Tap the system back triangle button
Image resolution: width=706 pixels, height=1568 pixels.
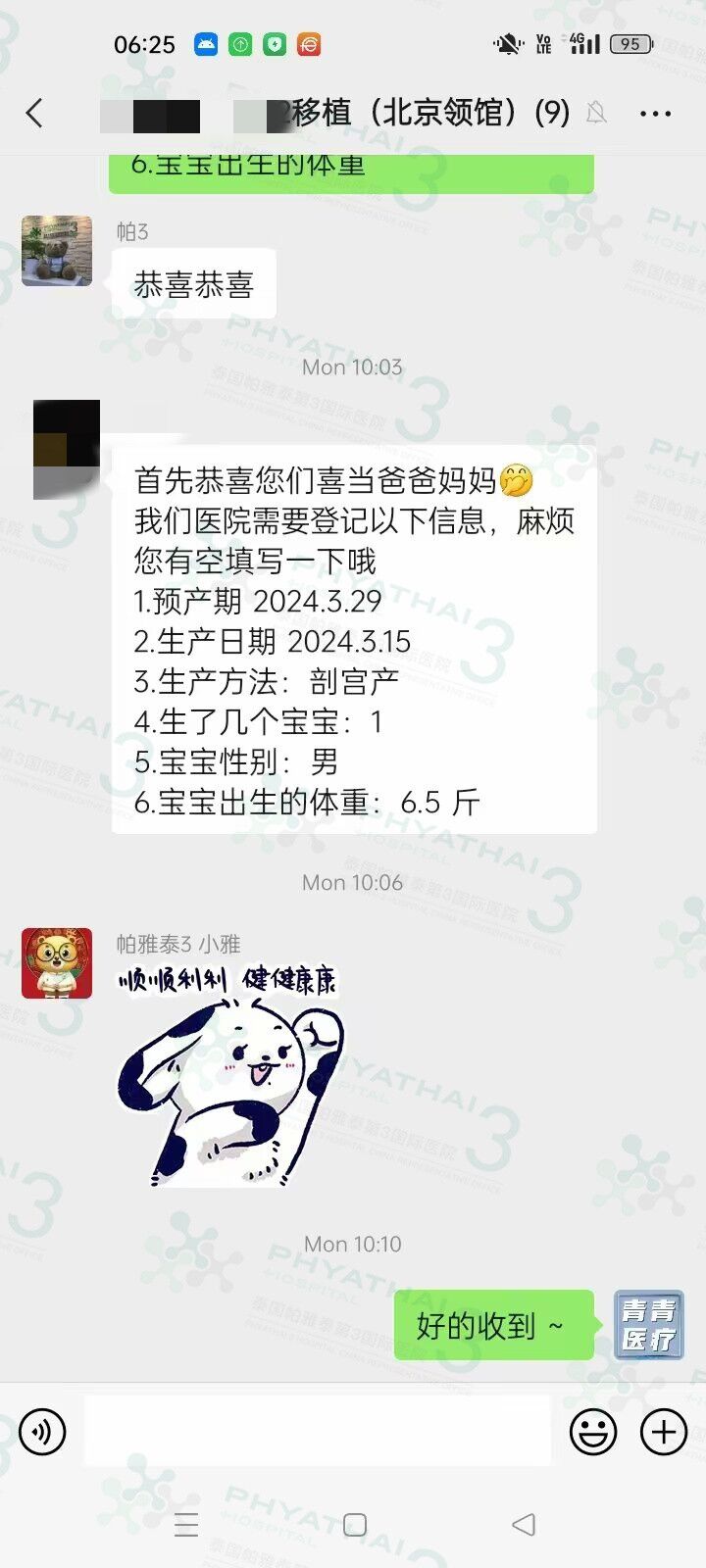[524, 1525]
